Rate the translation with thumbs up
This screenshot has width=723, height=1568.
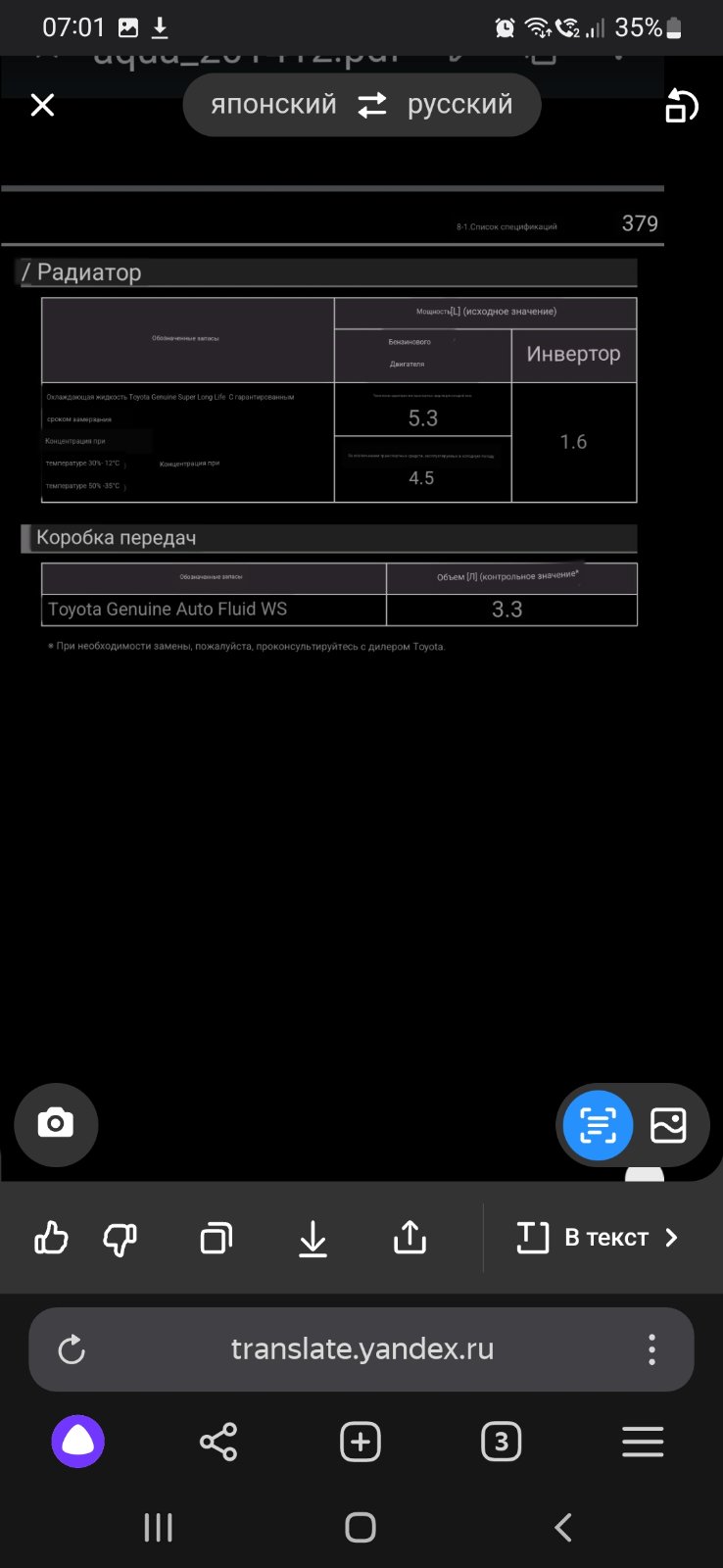[51, 1238]
